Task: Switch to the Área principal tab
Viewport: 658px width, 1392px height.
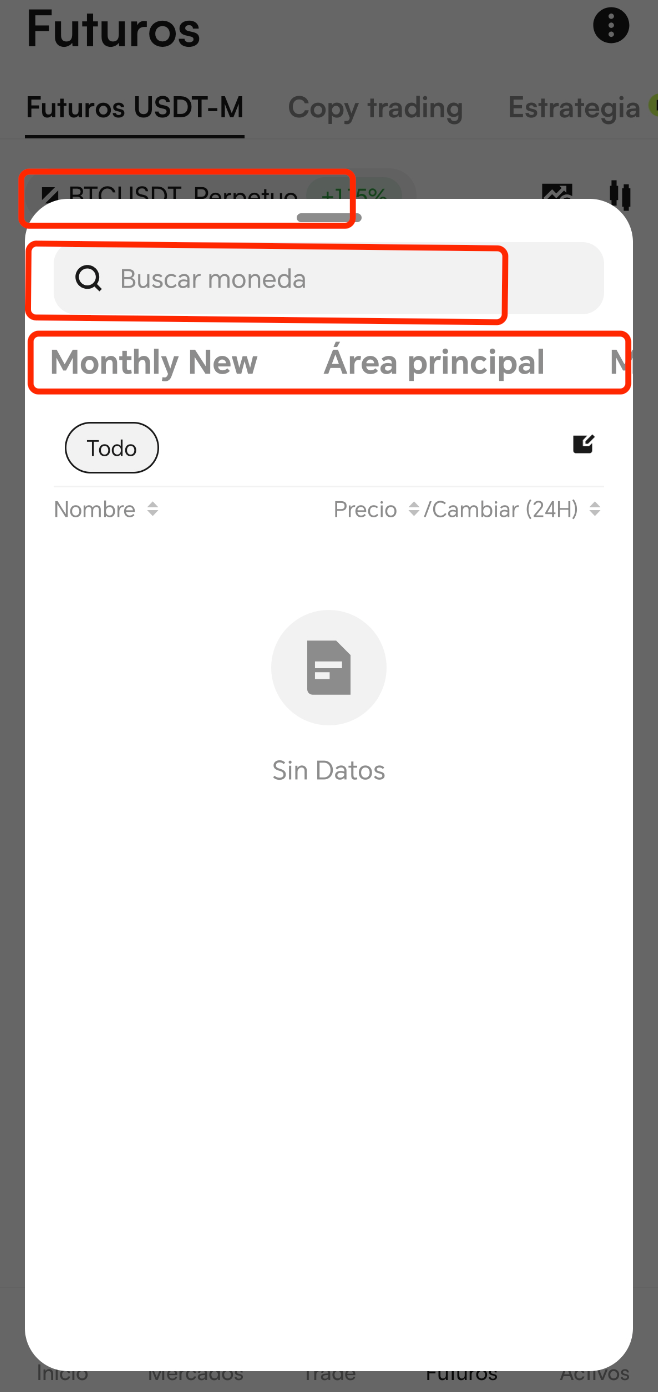Action: [434, 363]
